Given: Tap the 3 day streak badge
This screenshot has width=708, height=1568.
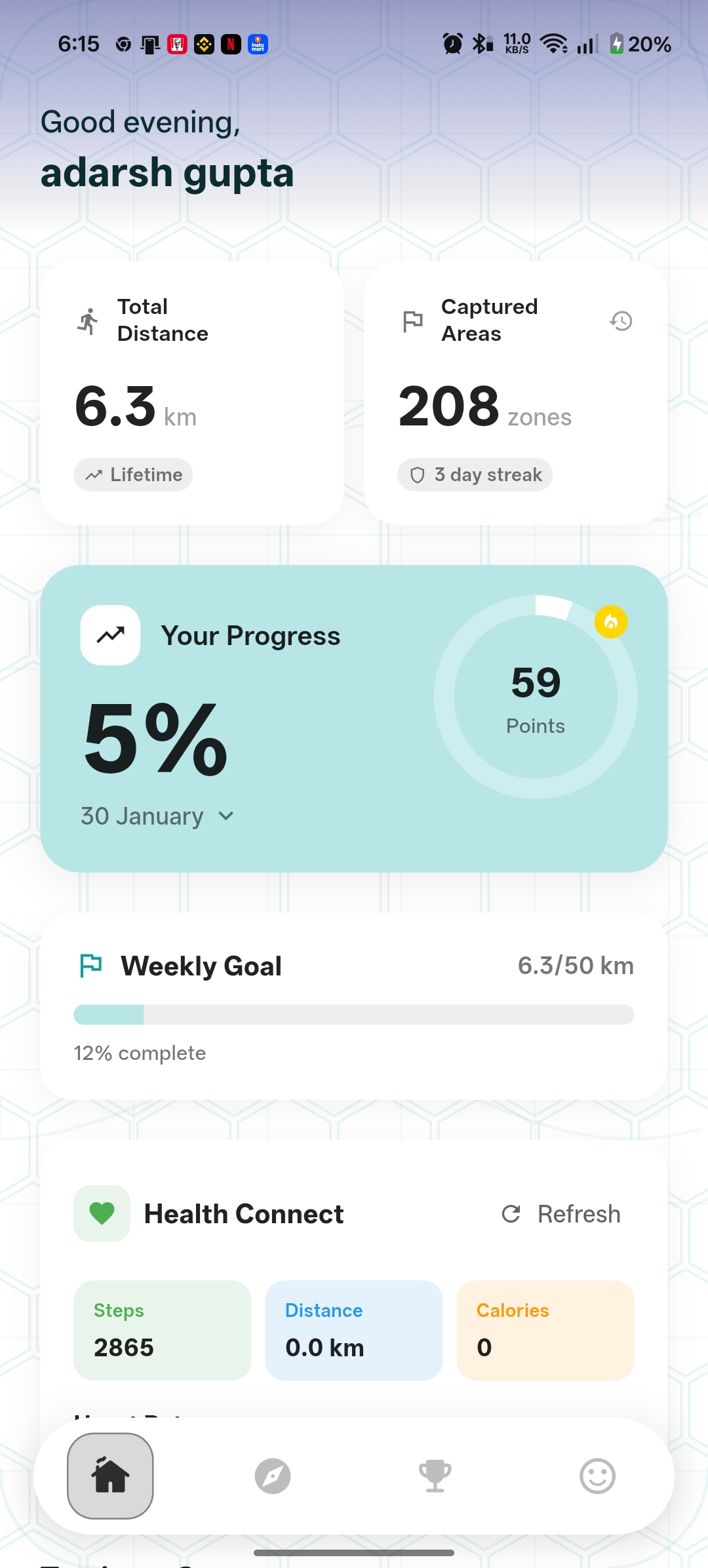Looking at the screenshot, I should tap(475, 474).
